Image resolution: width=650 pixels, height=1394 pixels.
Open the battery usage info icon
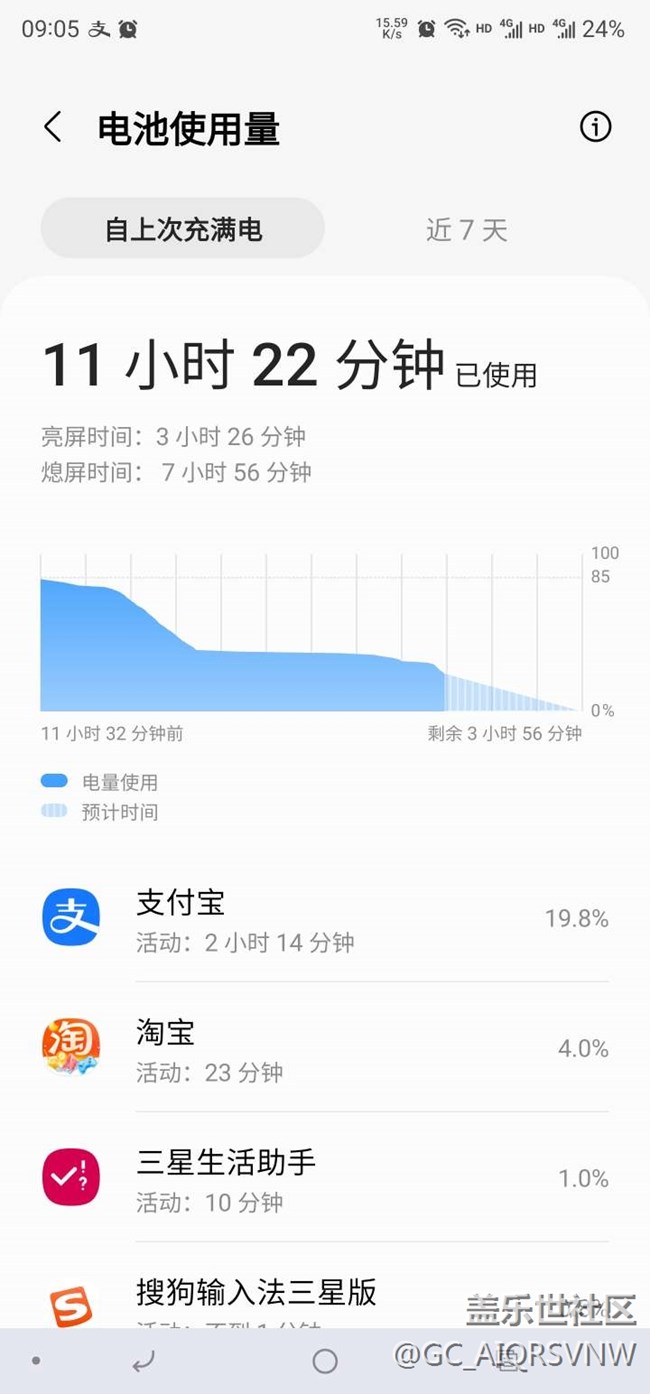tap(595, 127)
